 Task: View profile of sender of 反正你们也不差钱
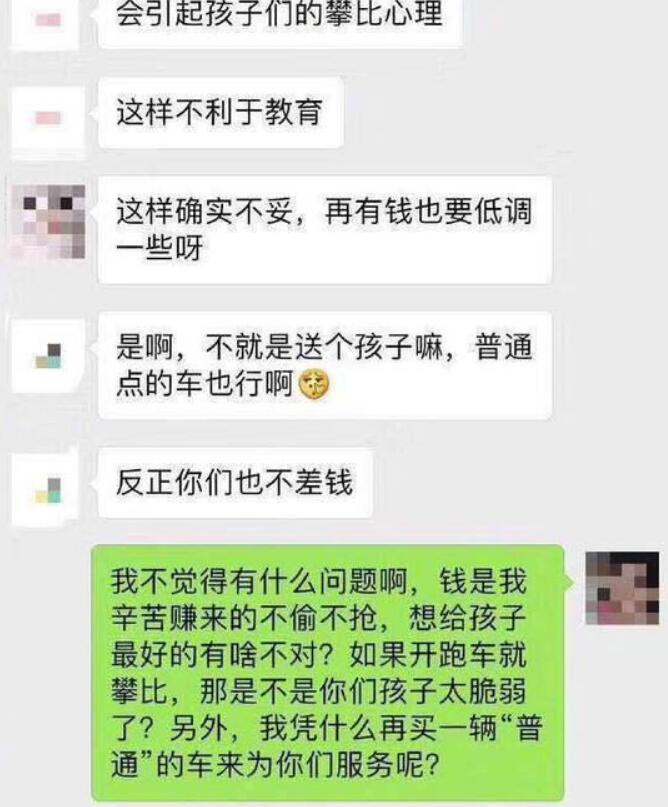tap(47, 489)
